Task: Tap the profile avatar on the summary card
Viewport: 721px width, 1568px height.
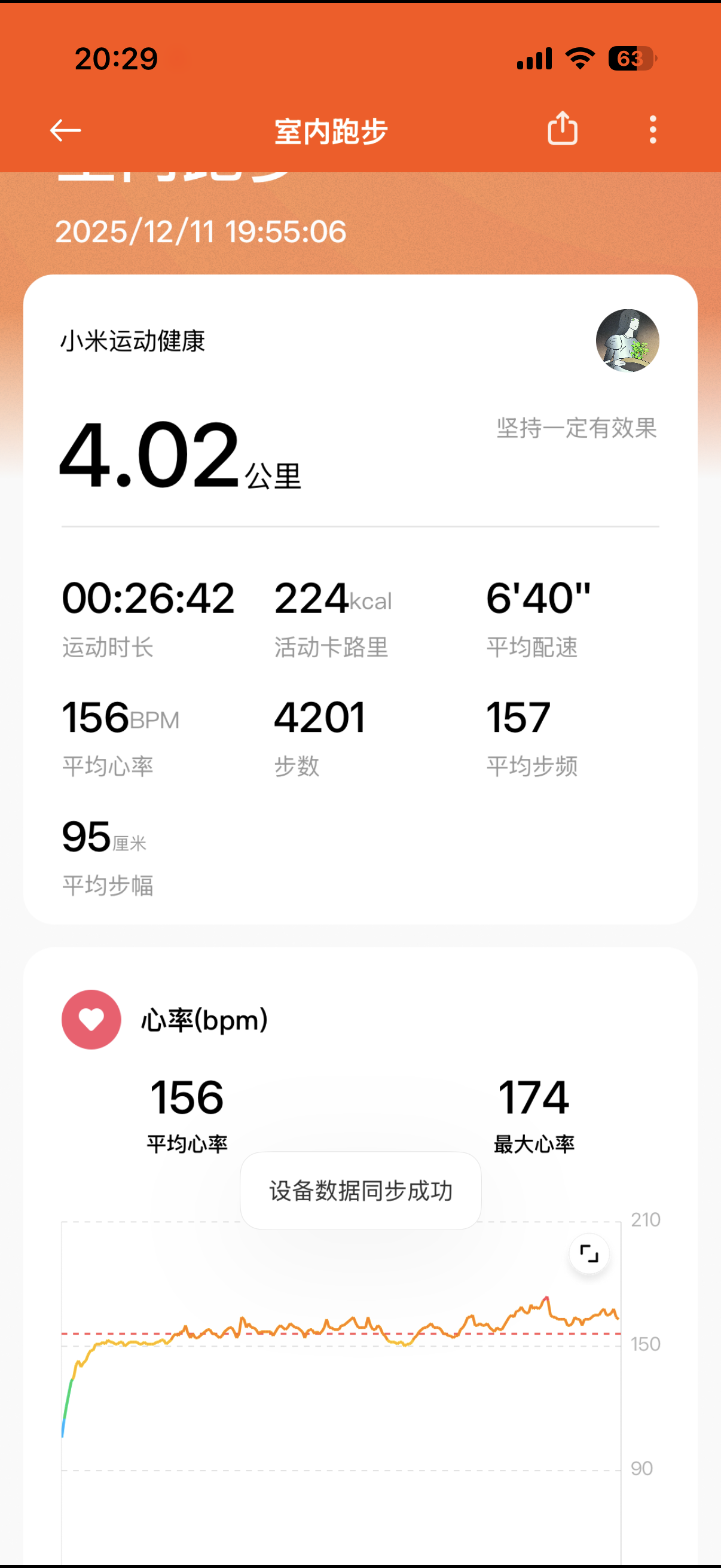Action: click(x=627, y=340)
